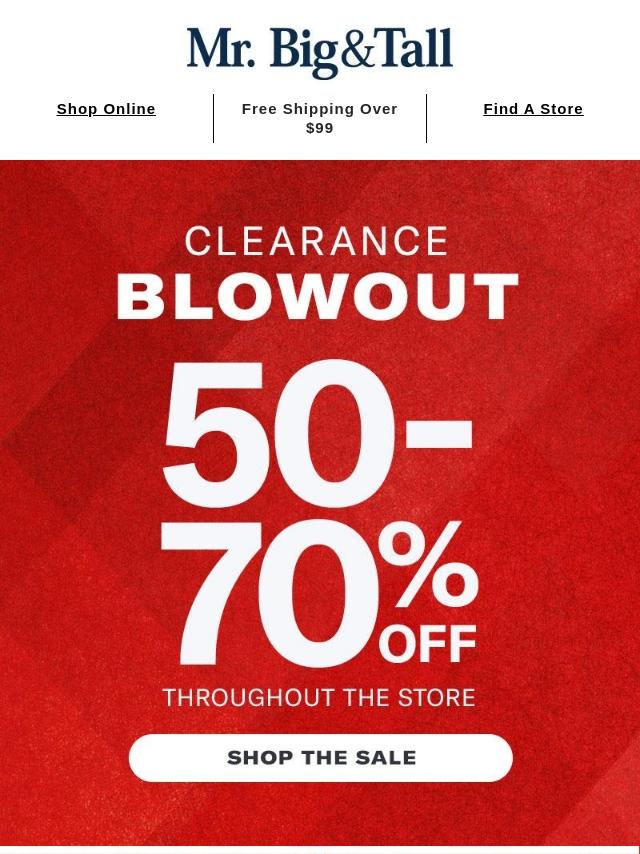This screenshot has height=854, width=640.
Task: Tap the Find A Store link
Action: (533, 109)
